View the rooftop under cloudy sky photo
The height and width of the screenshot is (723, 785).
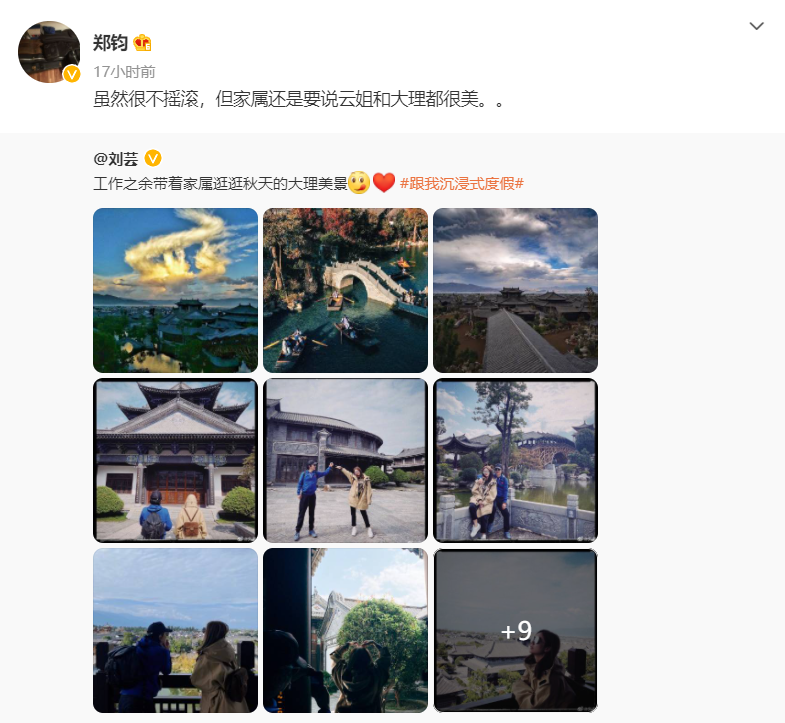[x=515, y=290]
